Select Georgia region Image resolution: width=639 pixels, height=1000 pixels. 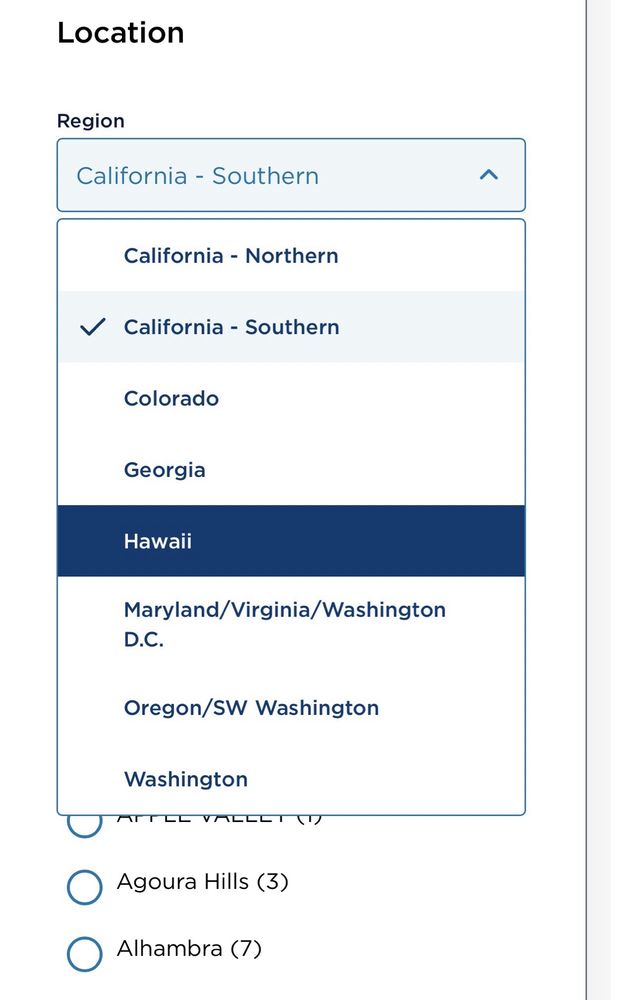[165, 470]
